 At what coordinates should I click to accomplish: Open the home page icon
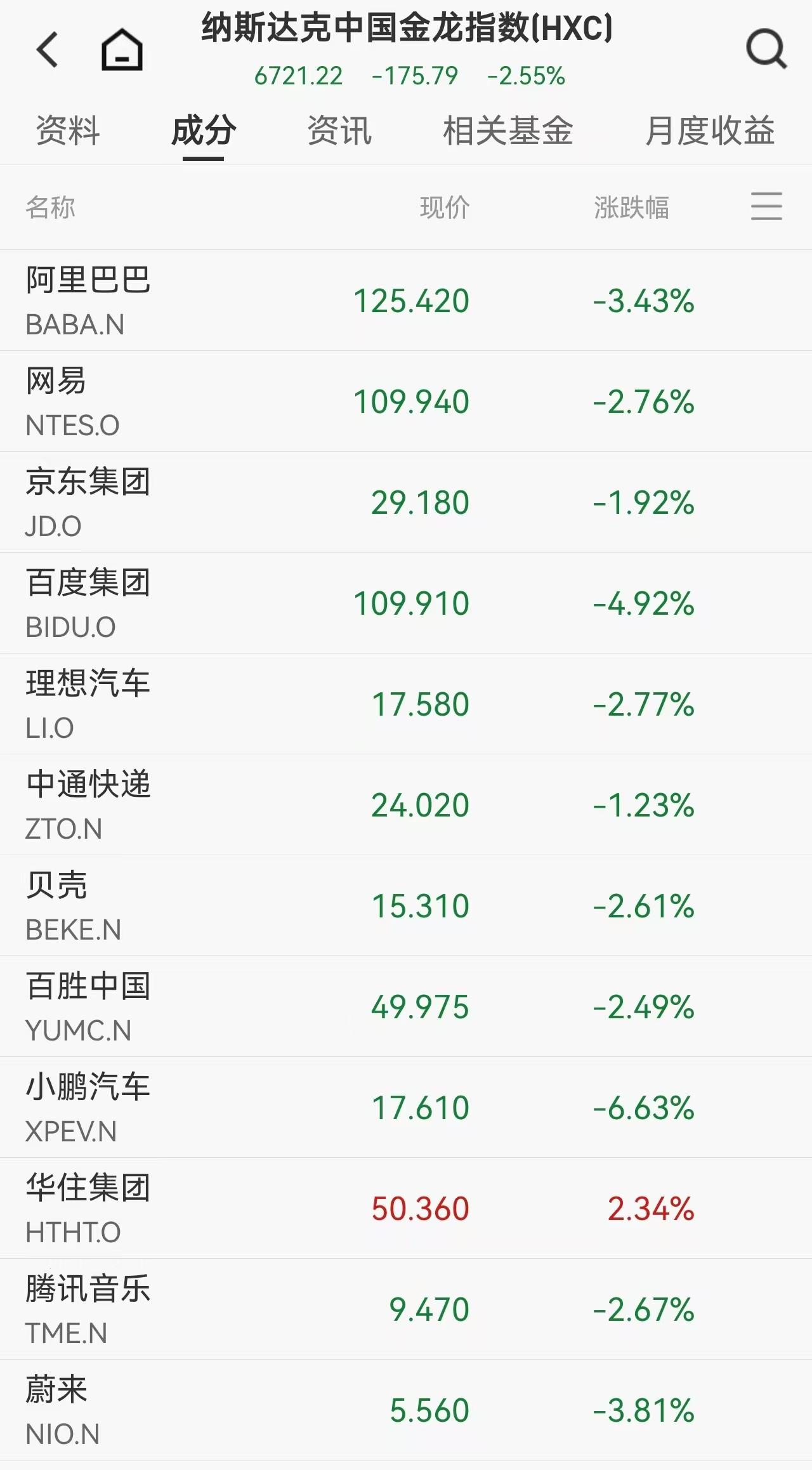[x=121, y=49]
